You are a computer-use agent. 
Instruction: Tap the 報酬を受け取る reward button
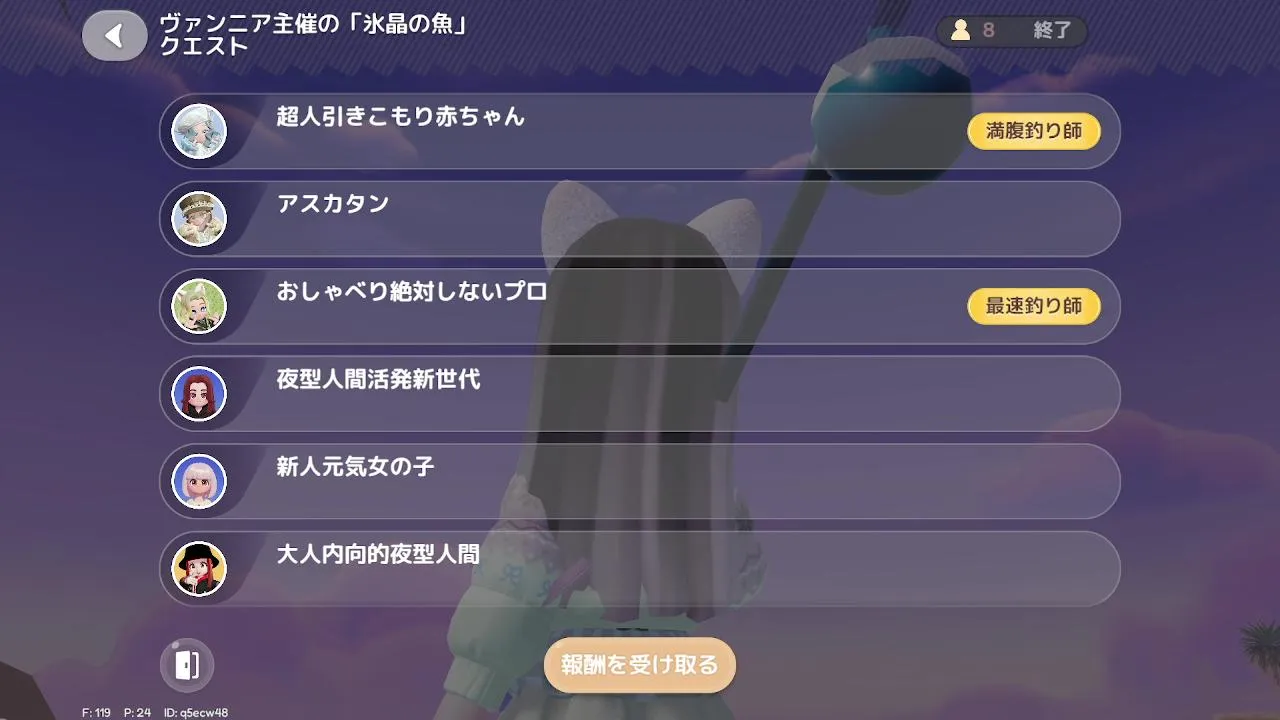pyautogui.click(x=639, y=665)
